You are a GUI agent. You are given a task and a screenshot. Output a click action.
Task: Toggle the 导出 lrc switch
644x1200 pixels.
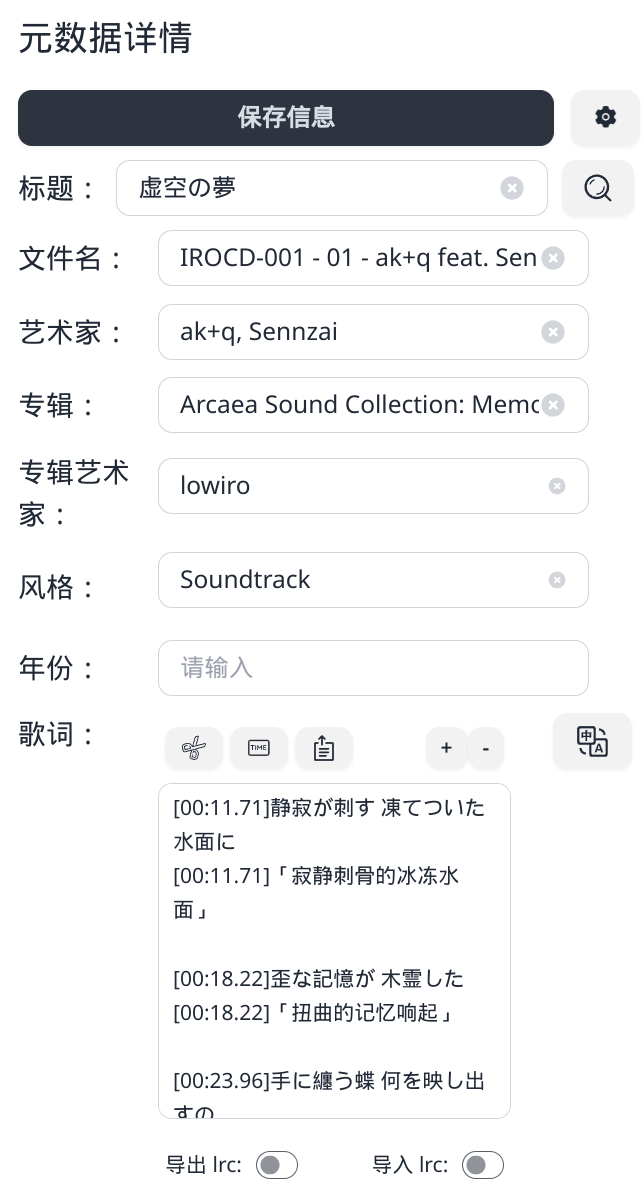pyautogui.click(x=277, y=1165)
